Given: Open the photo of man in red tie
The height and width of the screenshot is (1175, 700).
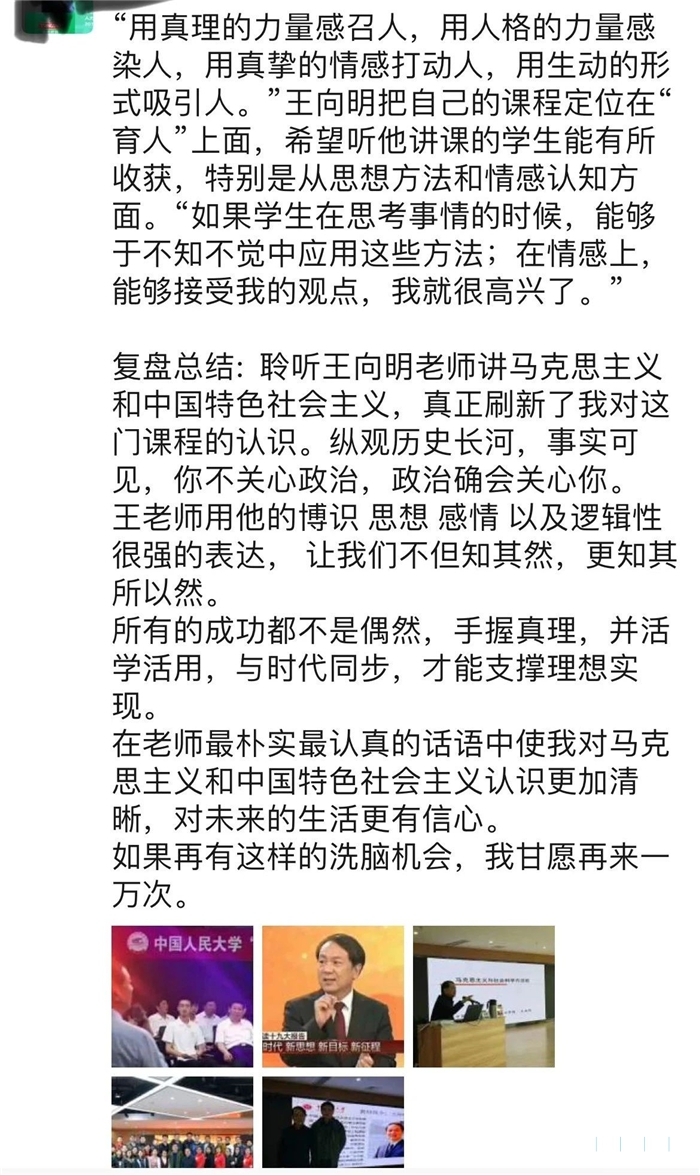Looking at the screenshot, I should tap(333, 996).
